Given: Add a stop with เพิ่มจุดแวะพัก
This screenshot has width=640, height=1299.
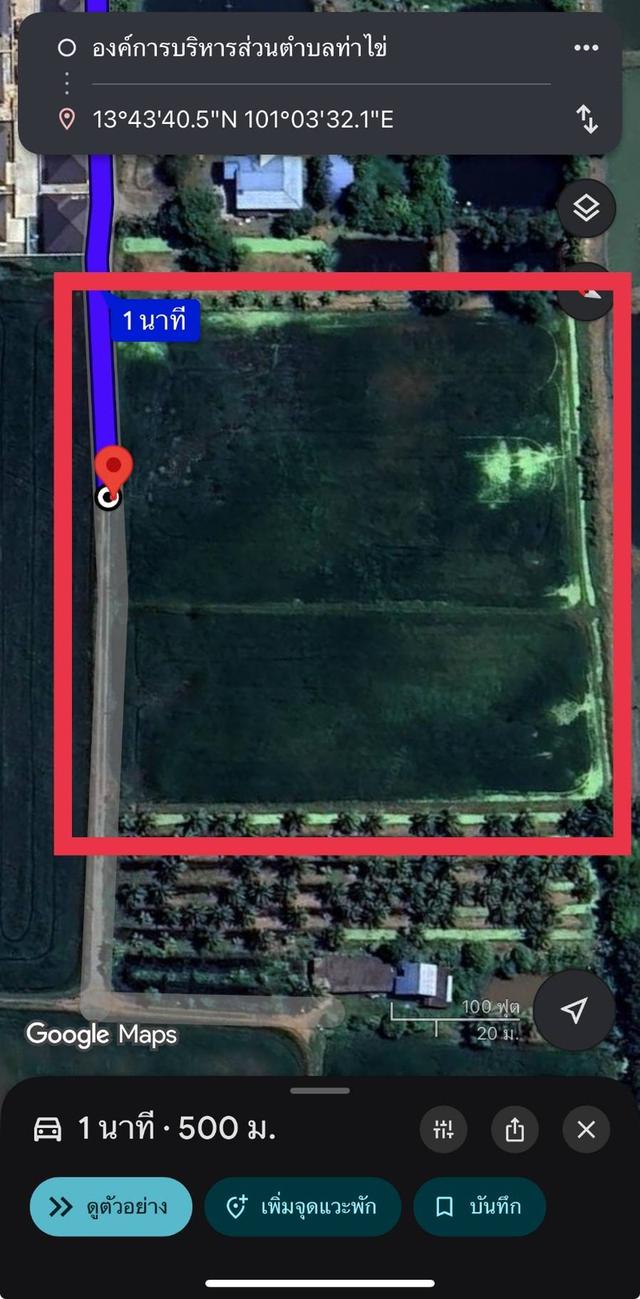Looking at the screenshot, I should 302,1206.
